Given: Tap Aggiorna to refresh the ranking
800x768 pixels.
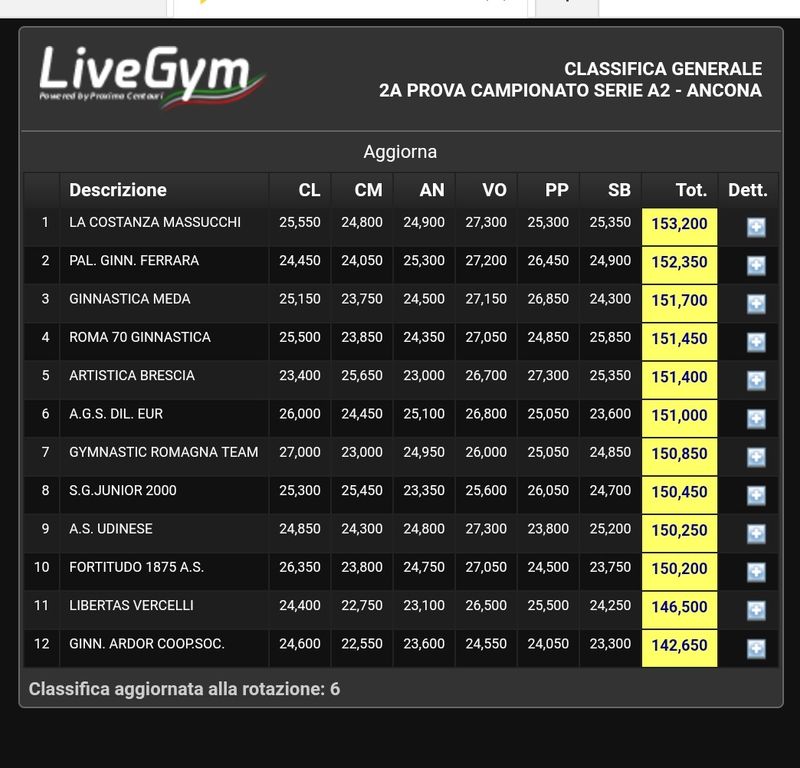Looking at the screenshot, I should [400, 152].
